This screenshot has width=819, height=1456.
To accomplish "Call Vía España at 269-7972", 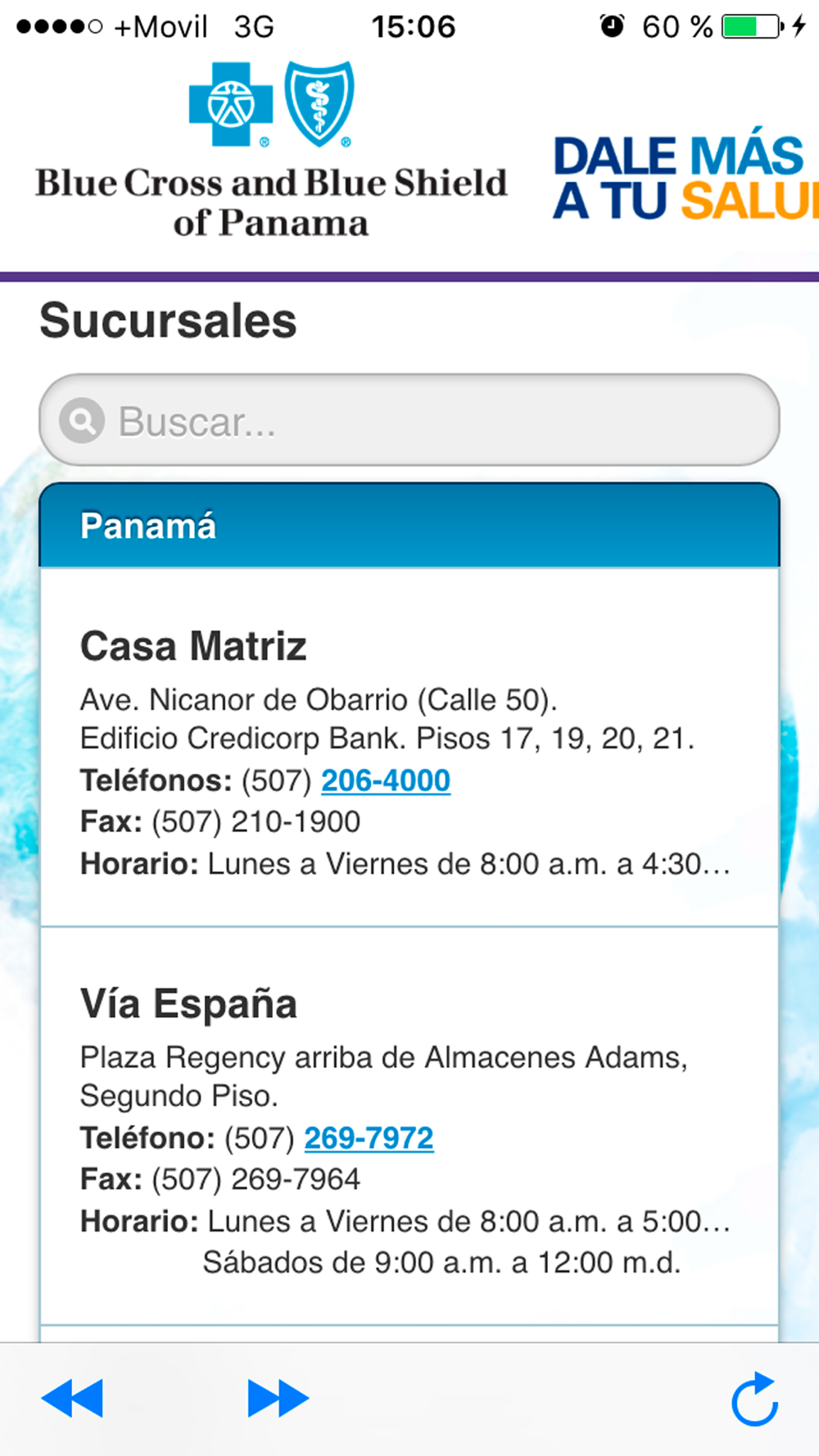I will point(369,1137).
